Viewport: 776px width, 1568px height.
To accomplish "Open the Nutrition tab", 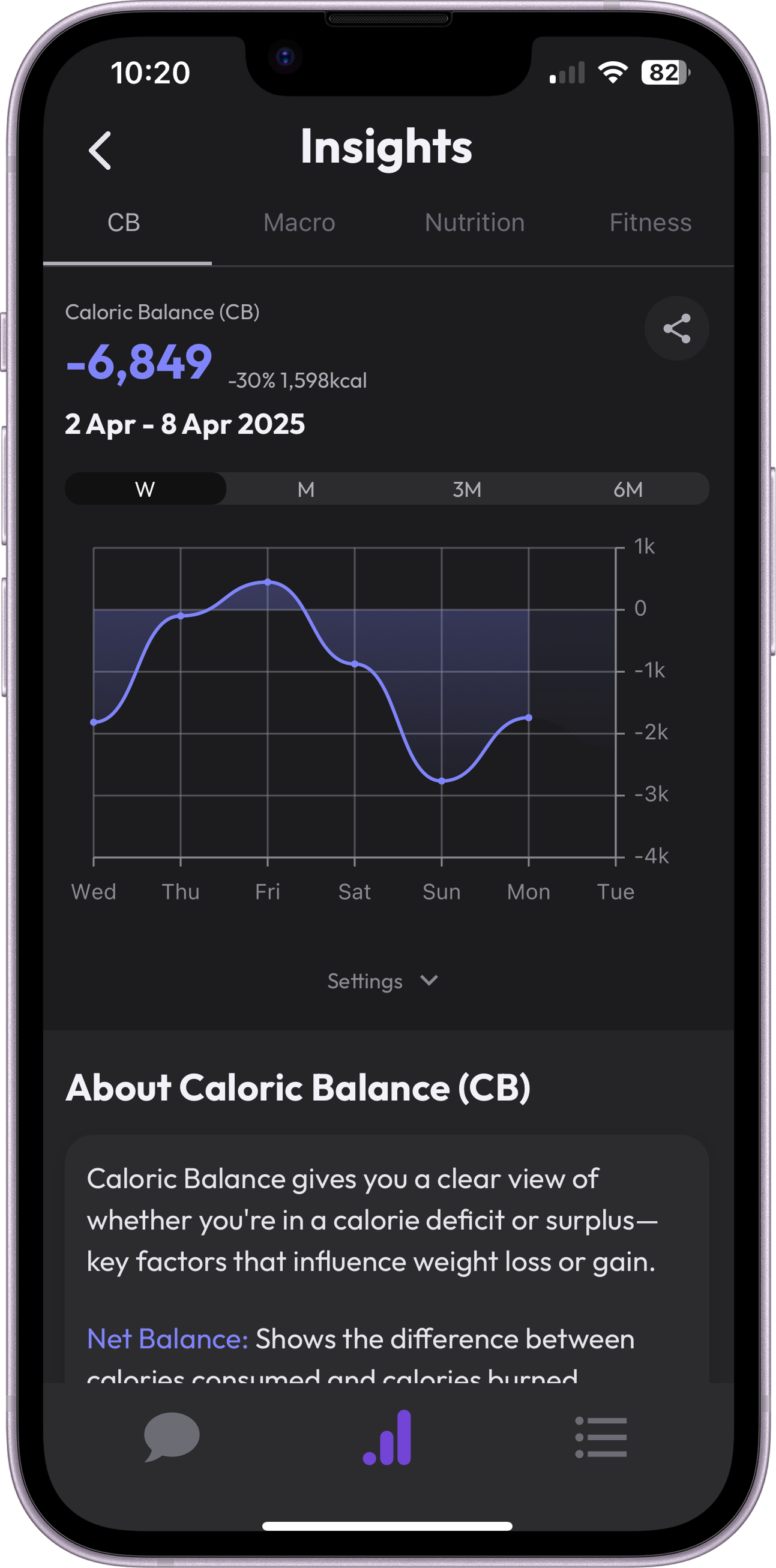I will point(474,223).
